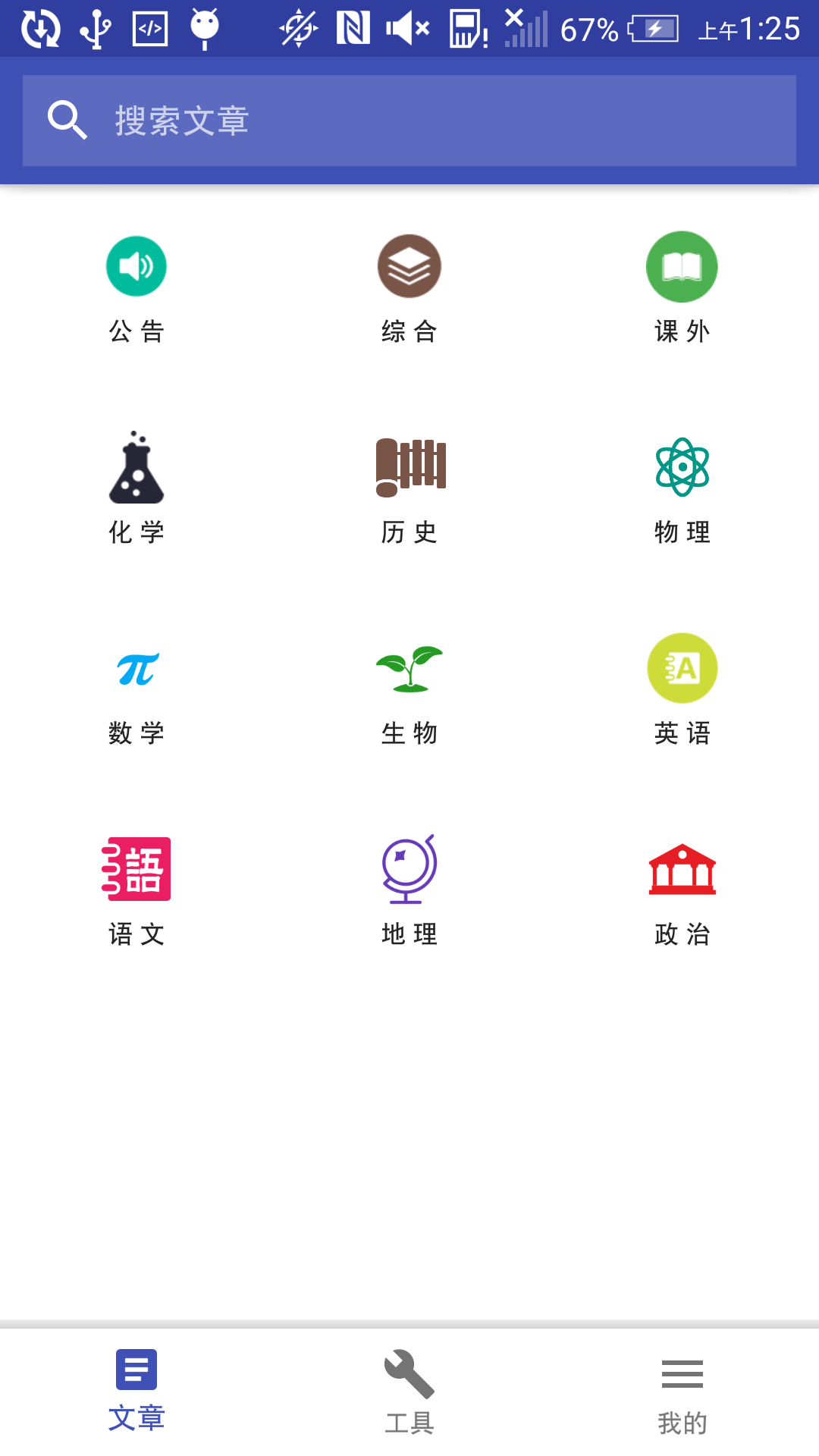Open the 物理 physics category
The image size is (819, 1456).
click(682, 488)
